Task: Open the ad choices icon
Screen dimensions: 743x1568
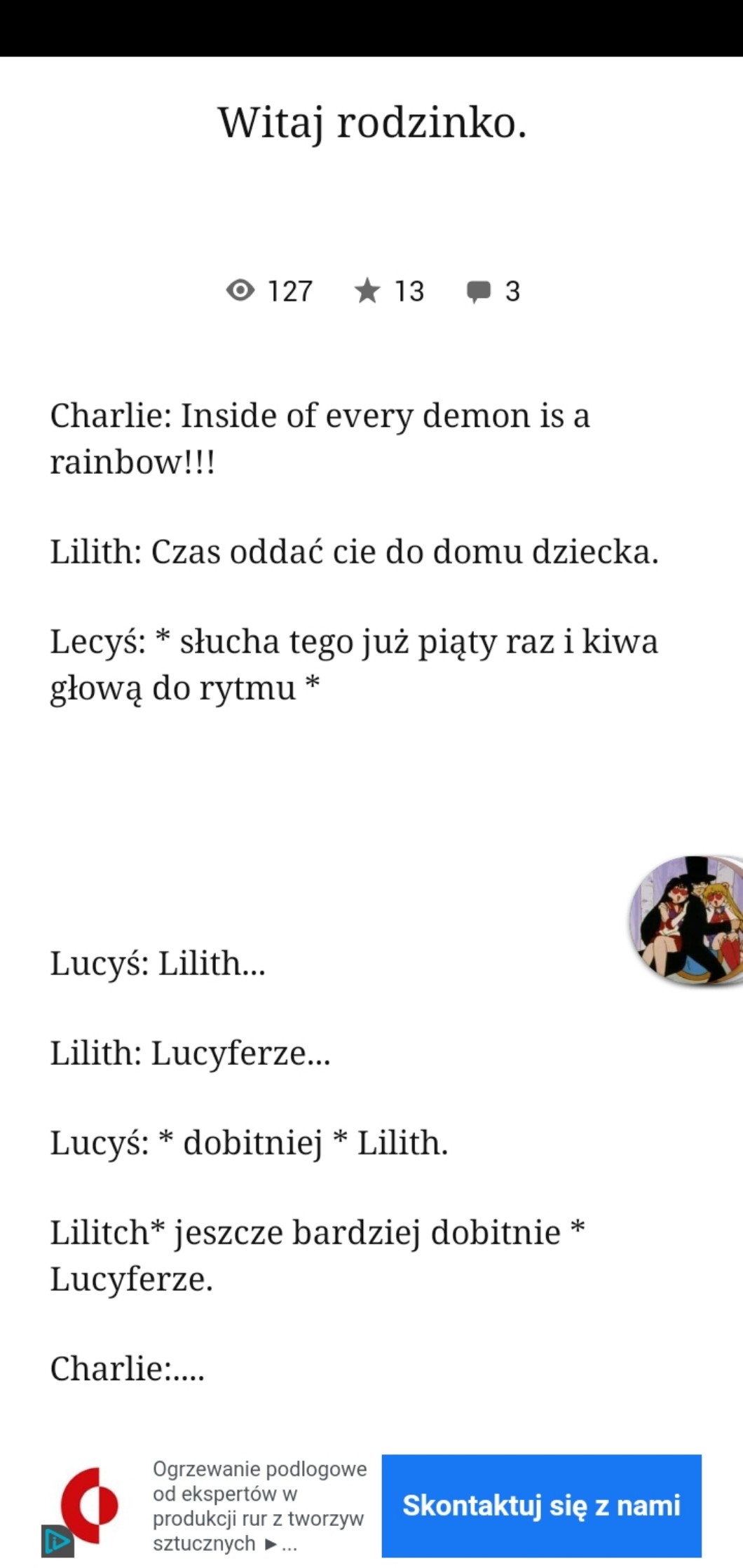Action: [x=57, y=1541]
